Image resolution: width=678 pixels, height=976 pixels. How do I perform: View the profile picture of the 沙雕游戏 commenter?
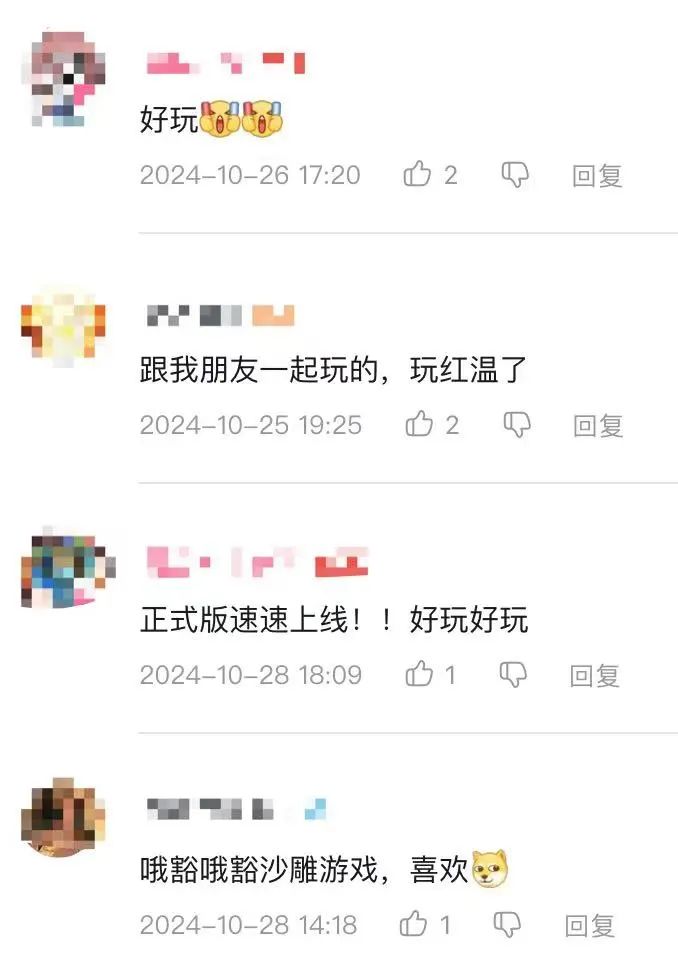(64, 817)
